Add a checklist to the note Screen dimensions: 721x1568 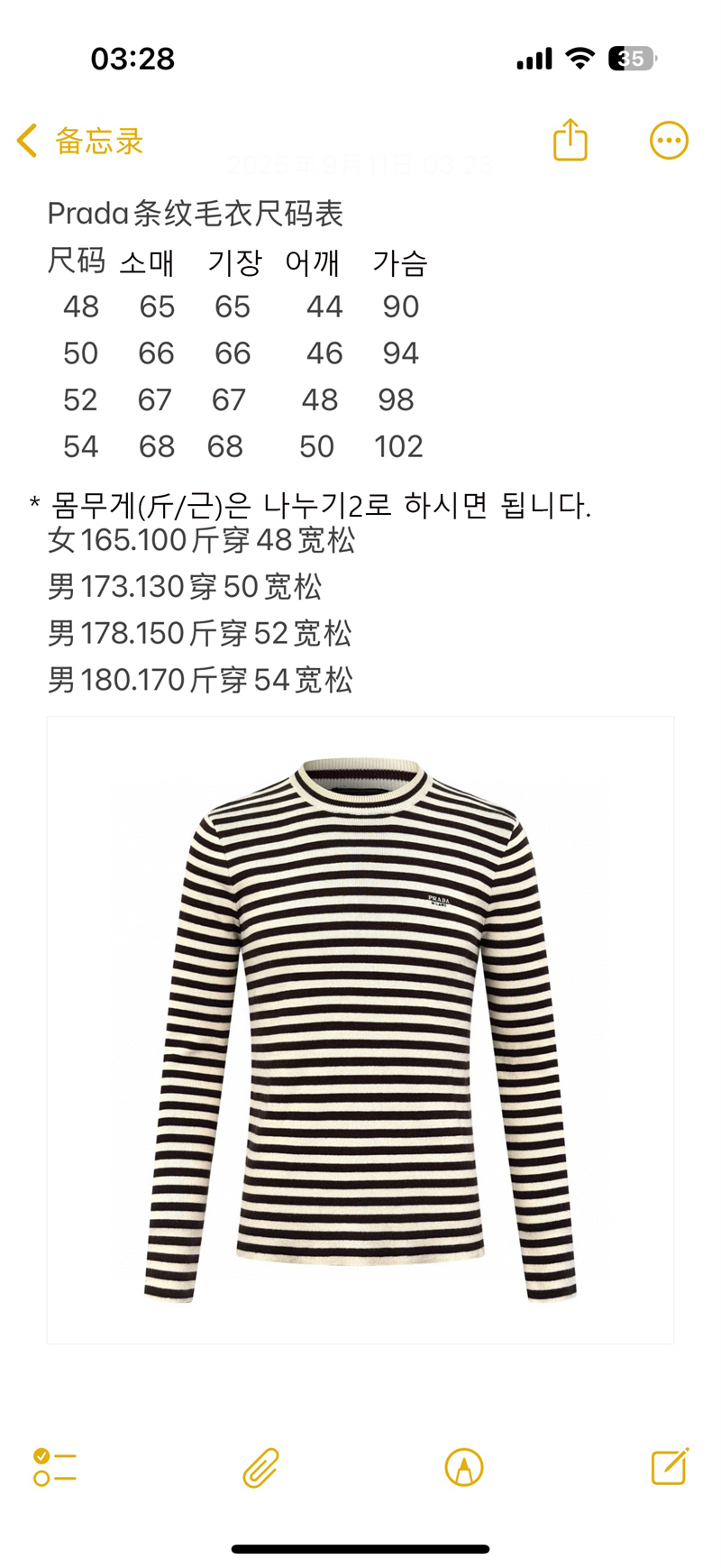point(55,1467)
